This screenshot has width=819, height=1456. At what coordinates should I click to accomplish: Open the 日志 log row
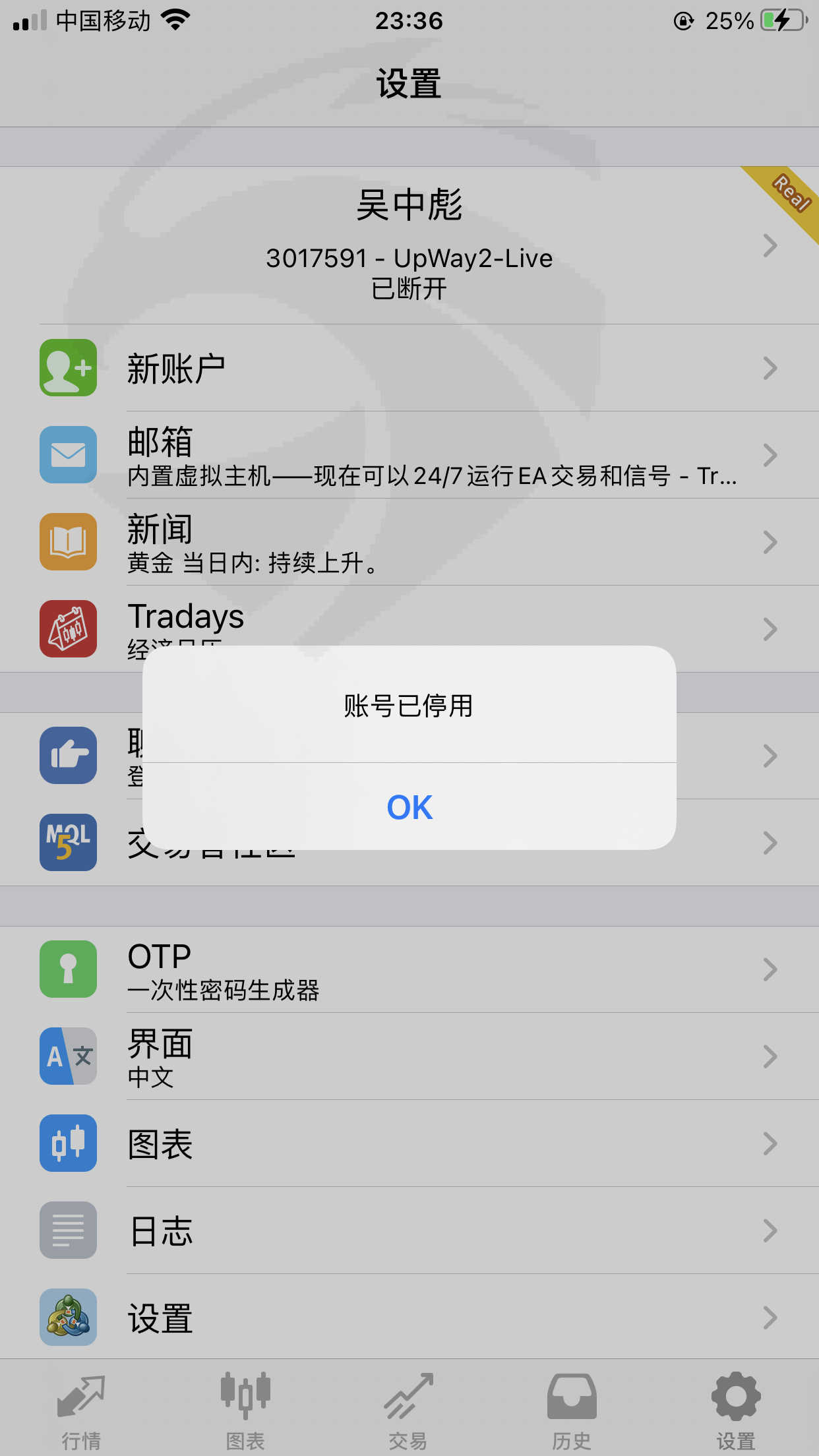coord(409,1230)
